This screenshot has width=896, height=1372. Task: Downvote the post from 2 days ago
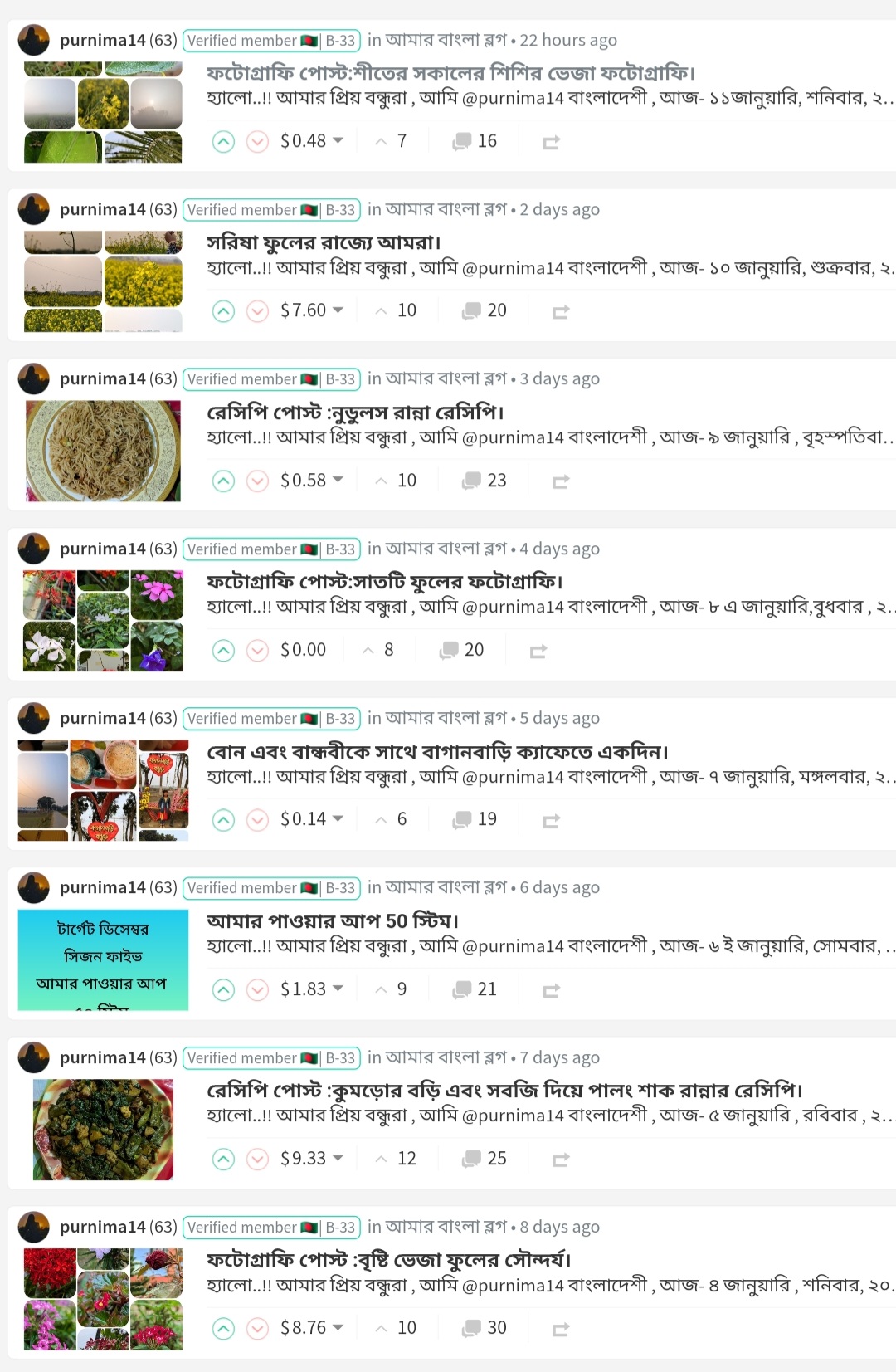pyautogui.click(x=258, y=311)
